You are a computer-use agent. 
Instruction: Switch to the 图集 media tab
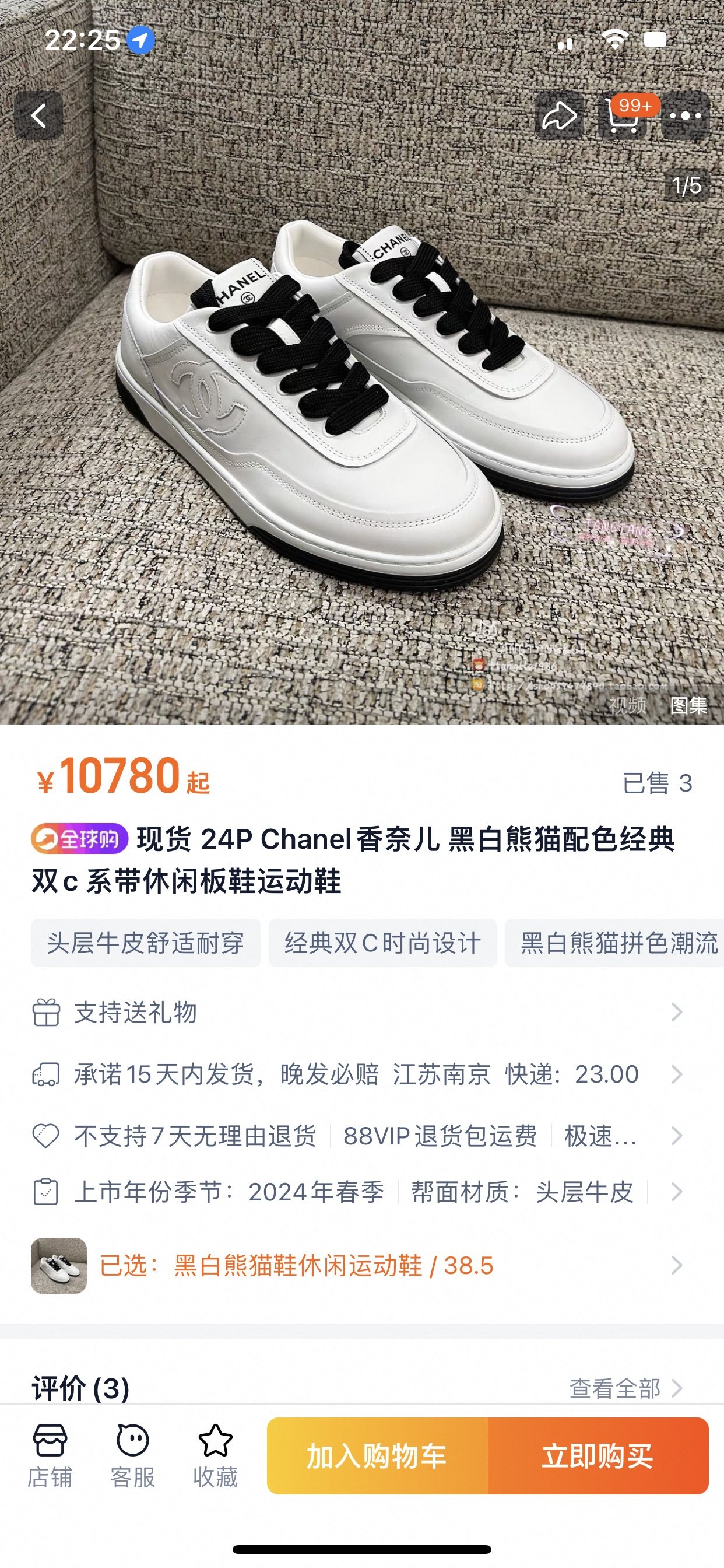[x=688, y=705]
